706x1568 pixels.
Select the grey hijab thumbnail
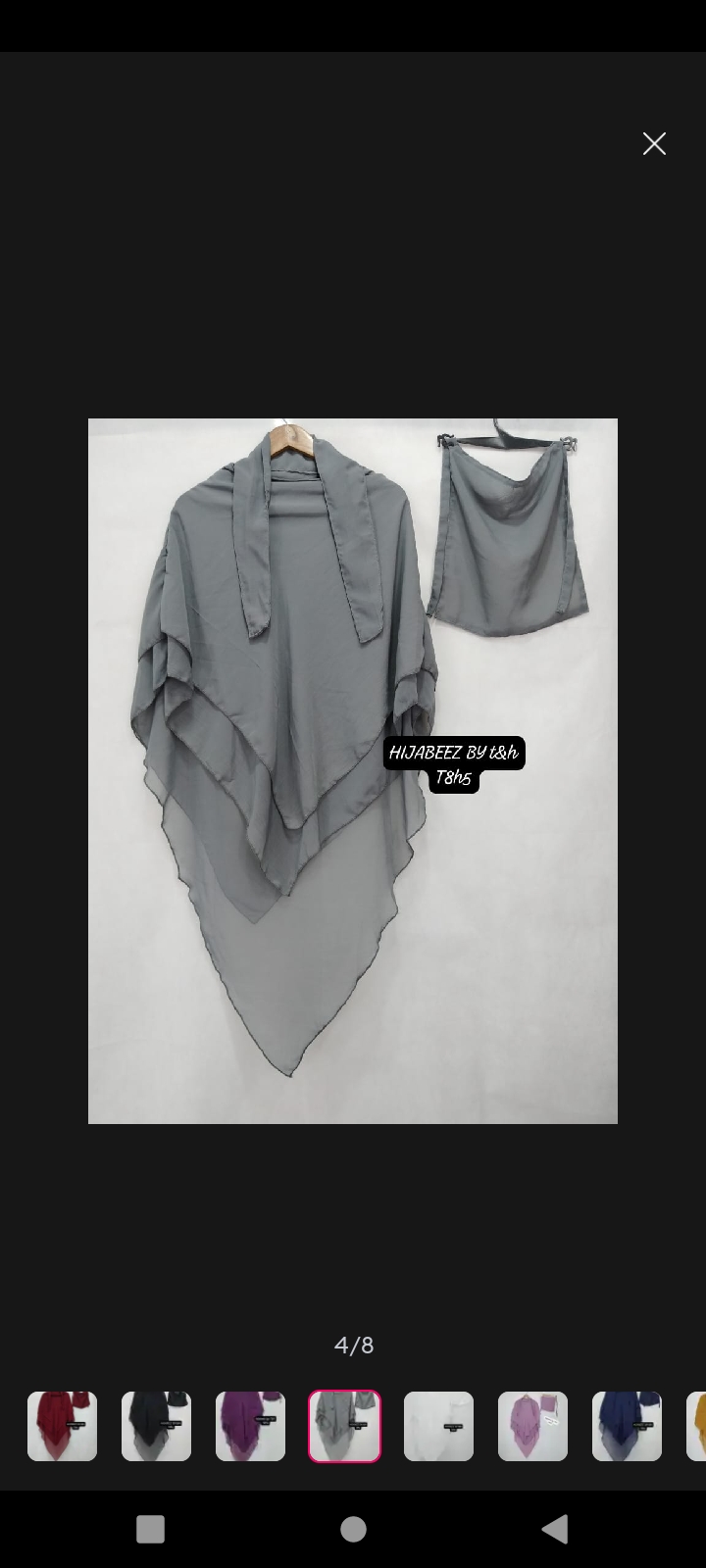(x=344, y=1426)
